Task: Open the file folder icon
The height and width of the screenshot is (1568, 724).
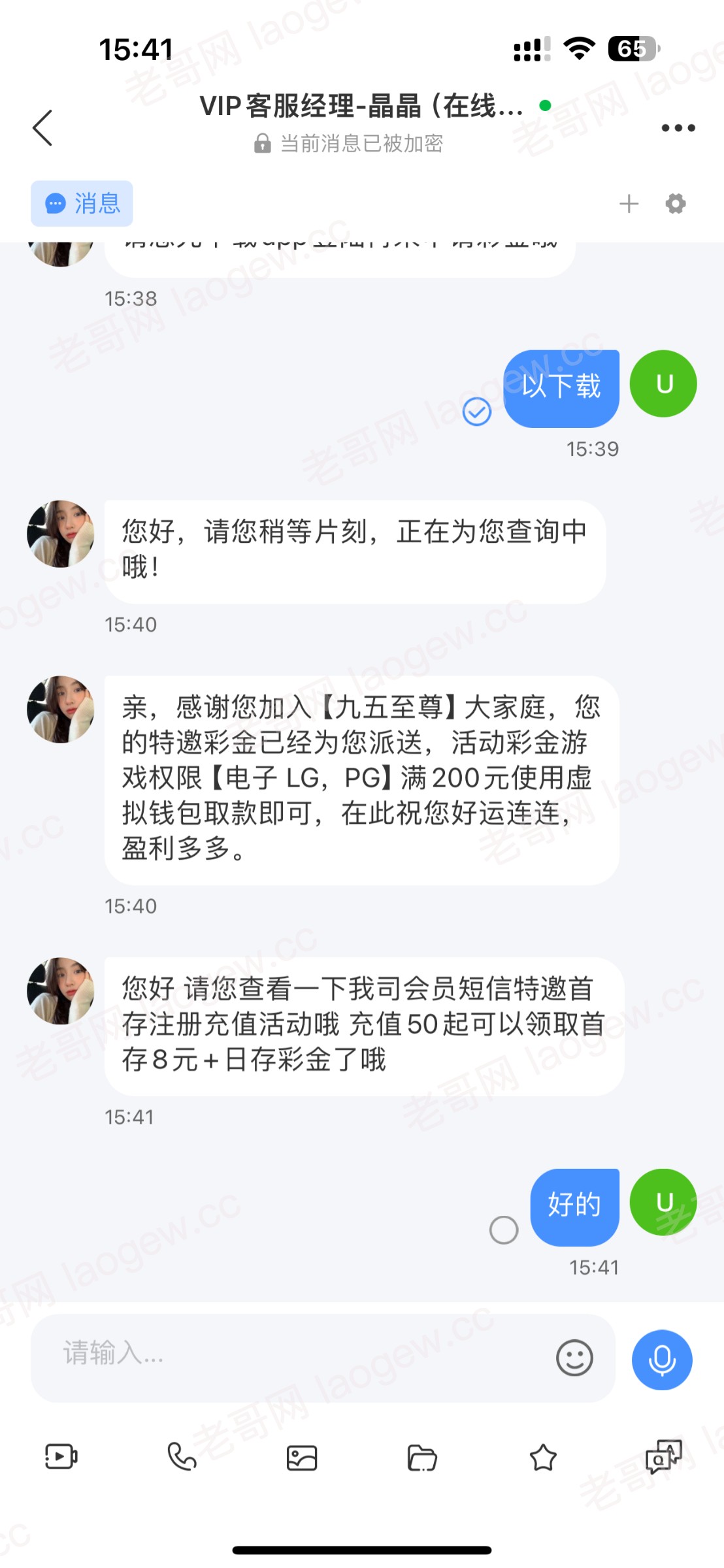Action: click(x=422, y=1458)
